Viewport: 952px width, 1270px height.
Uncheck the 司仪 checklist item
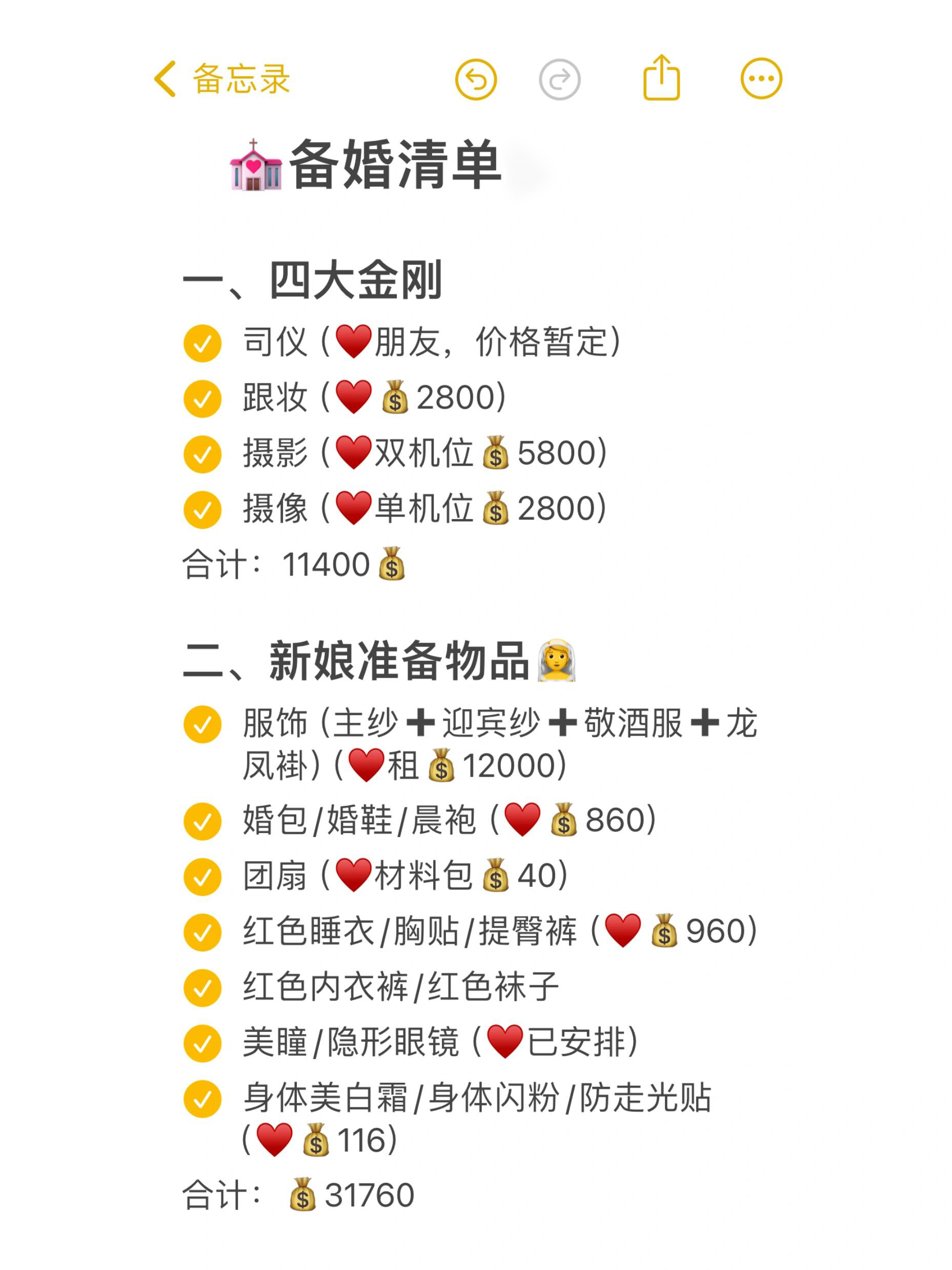[202, 343]
